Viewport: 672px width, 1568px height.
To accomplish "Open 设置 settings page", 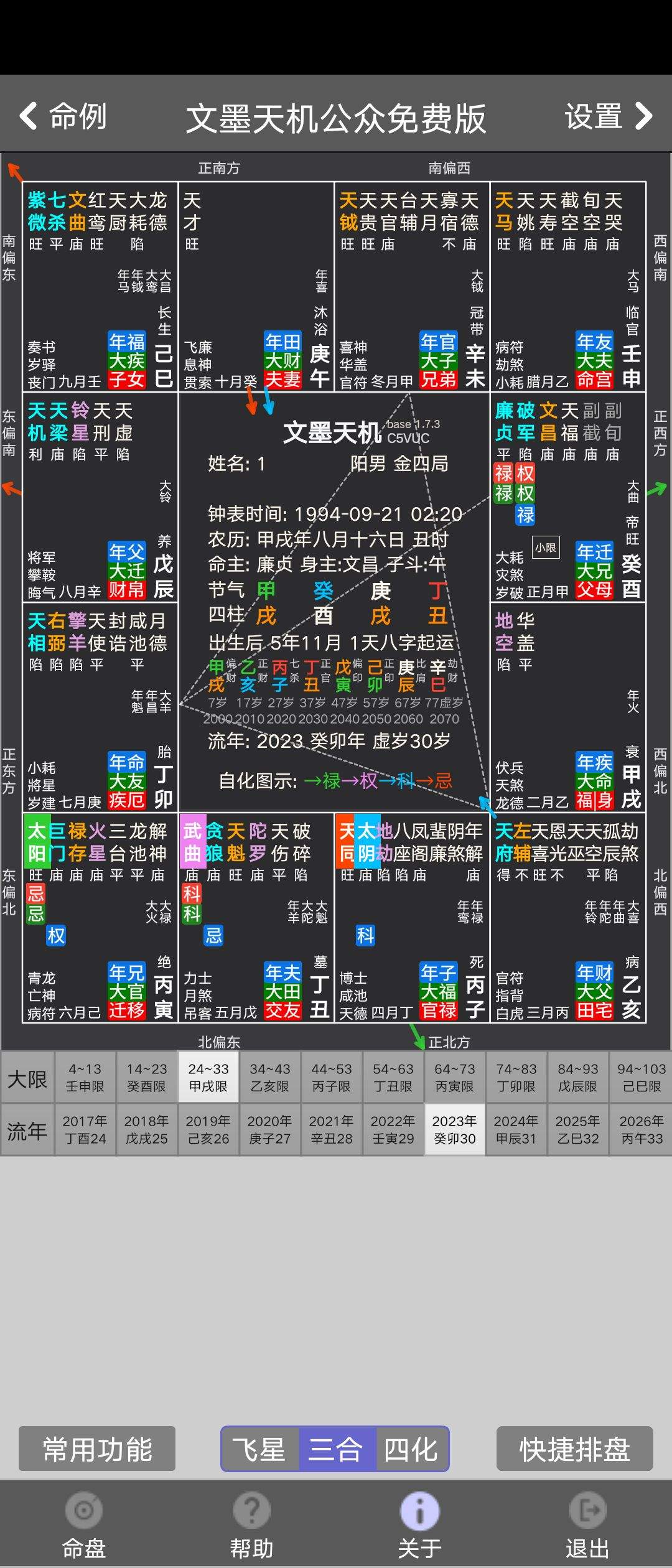I will pos(607,116).
